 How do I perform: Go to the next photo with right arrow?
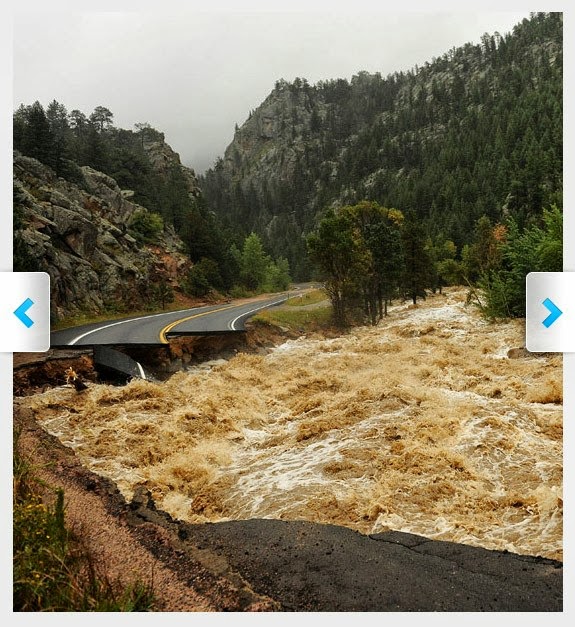551,312
